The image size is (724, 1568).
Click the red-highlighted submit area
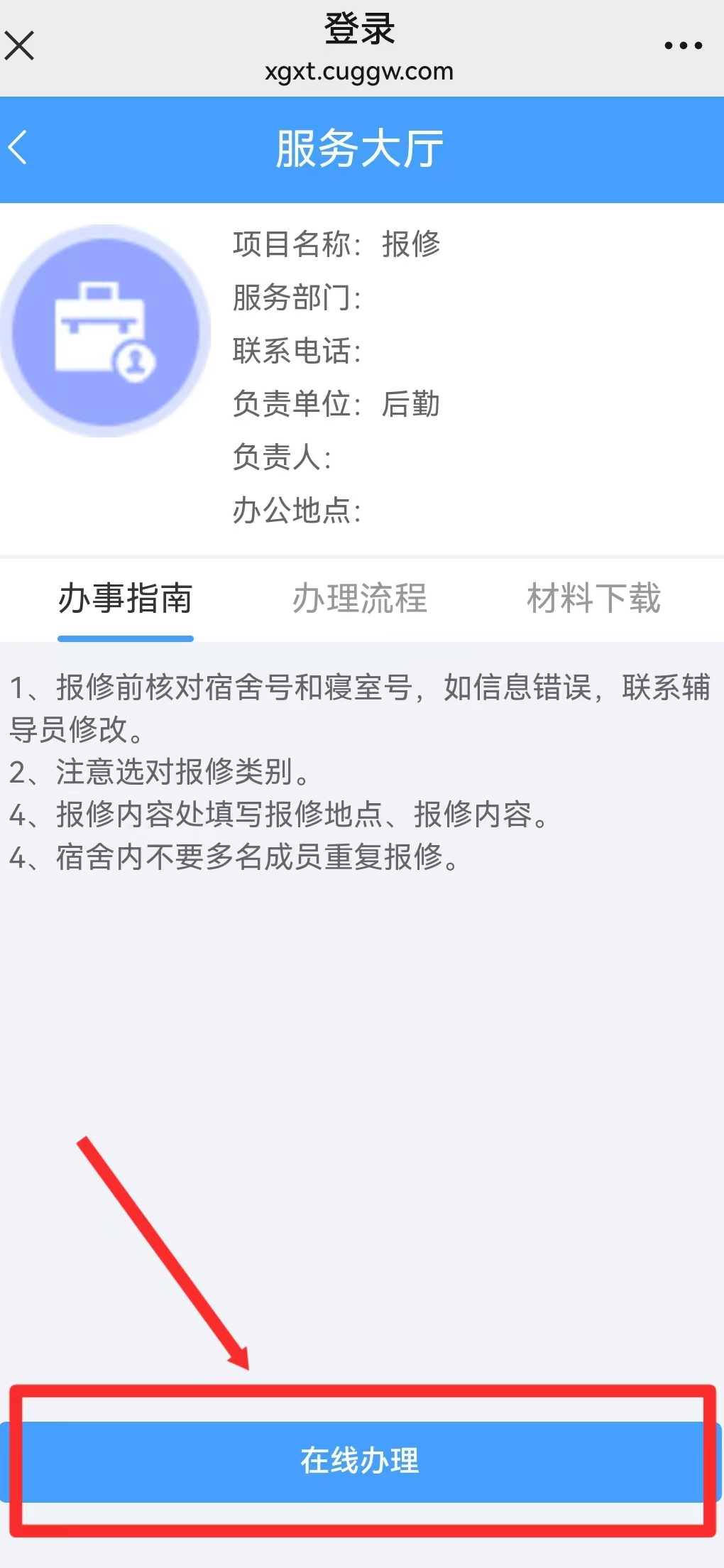click(x=362, y=1459)
